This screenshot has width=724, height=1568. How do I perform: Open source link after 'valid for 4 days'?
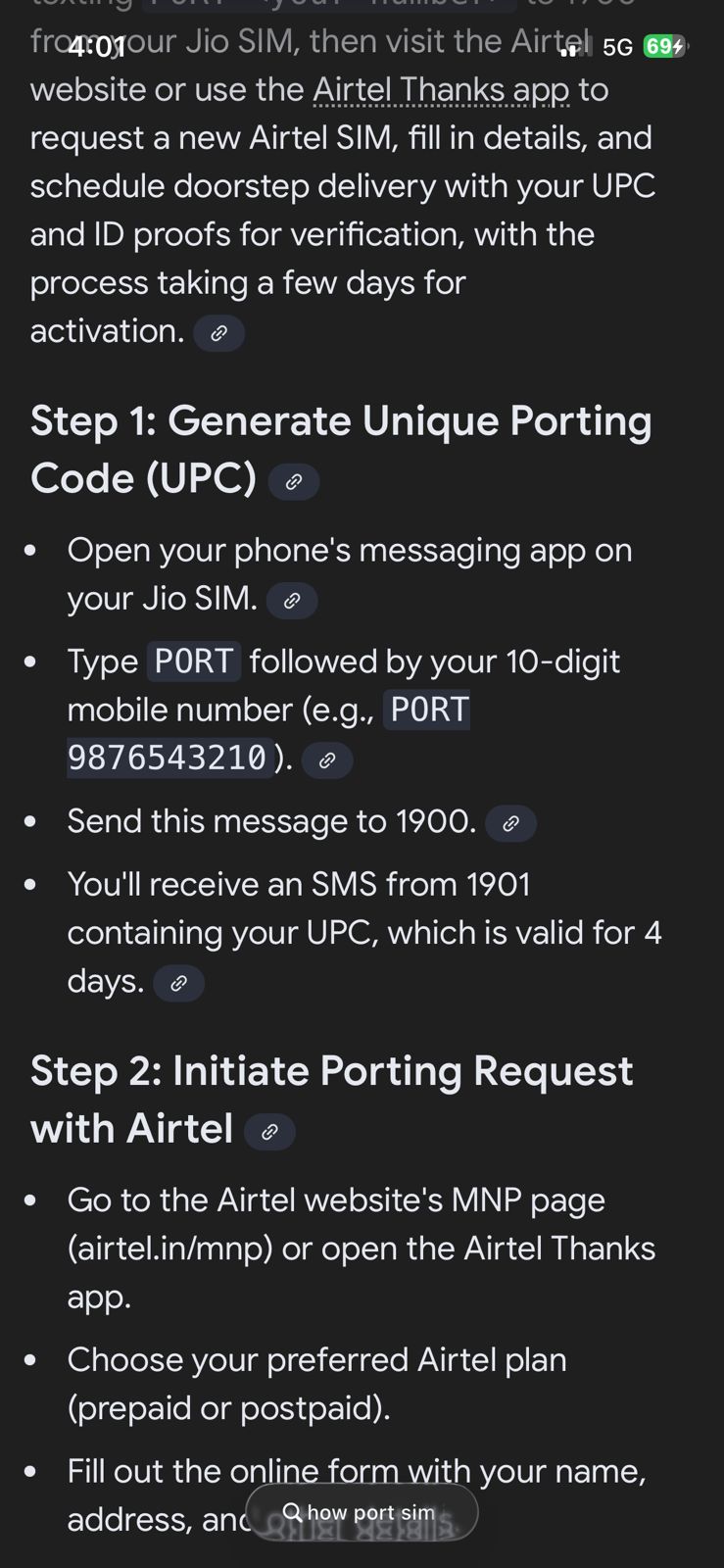[178, 983]
